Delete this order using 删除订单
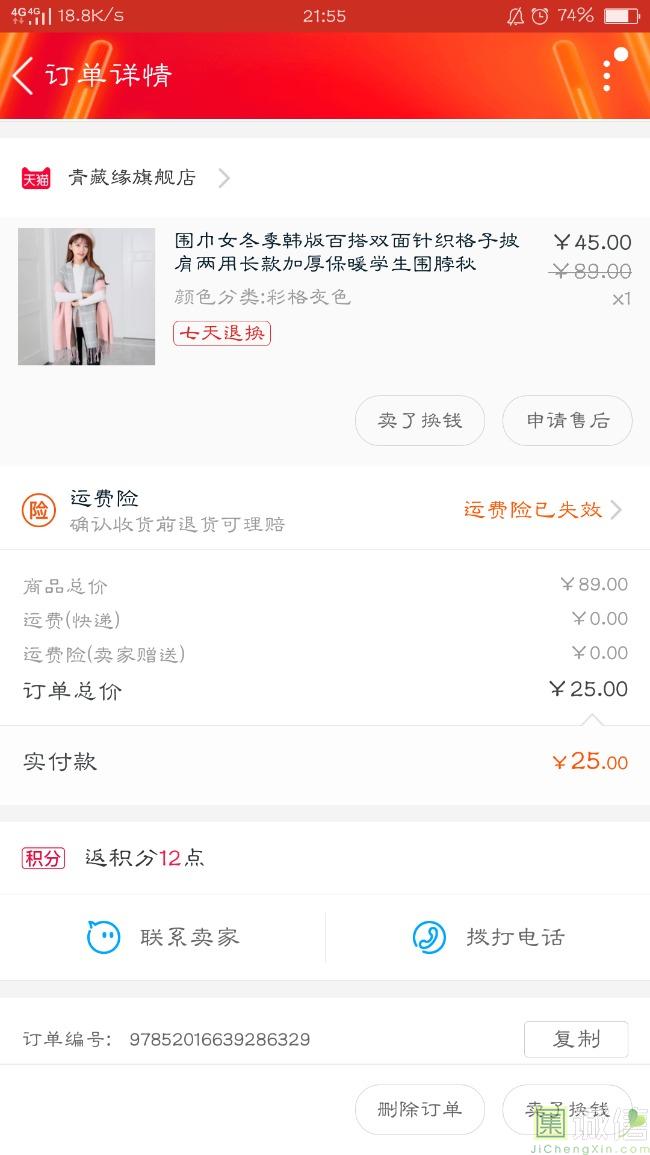This screenshot has width=650, height=1155. (x=420, y=1109)
